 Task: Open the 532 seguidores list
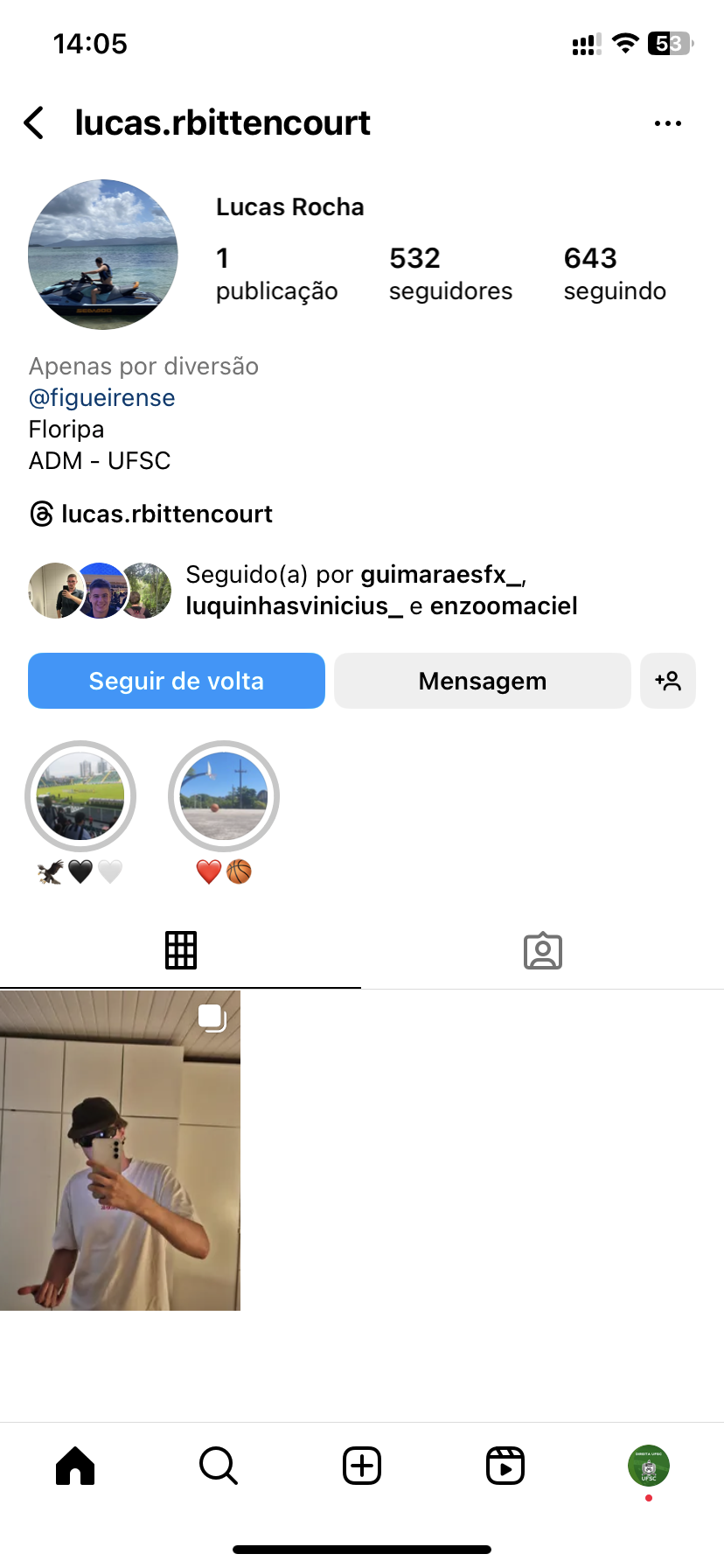pyautogui.click(x=450, y=273)
